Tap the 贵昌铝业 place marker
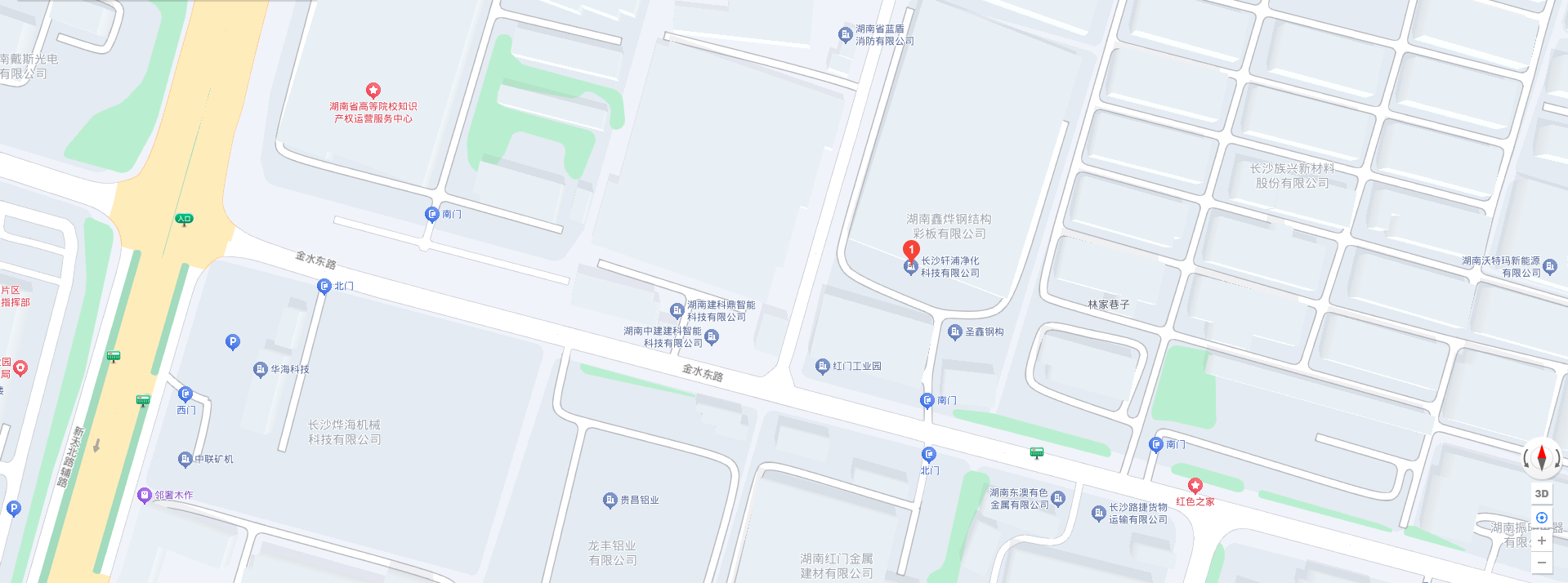This screenshot has height=583, width=1568. point(610,500)
